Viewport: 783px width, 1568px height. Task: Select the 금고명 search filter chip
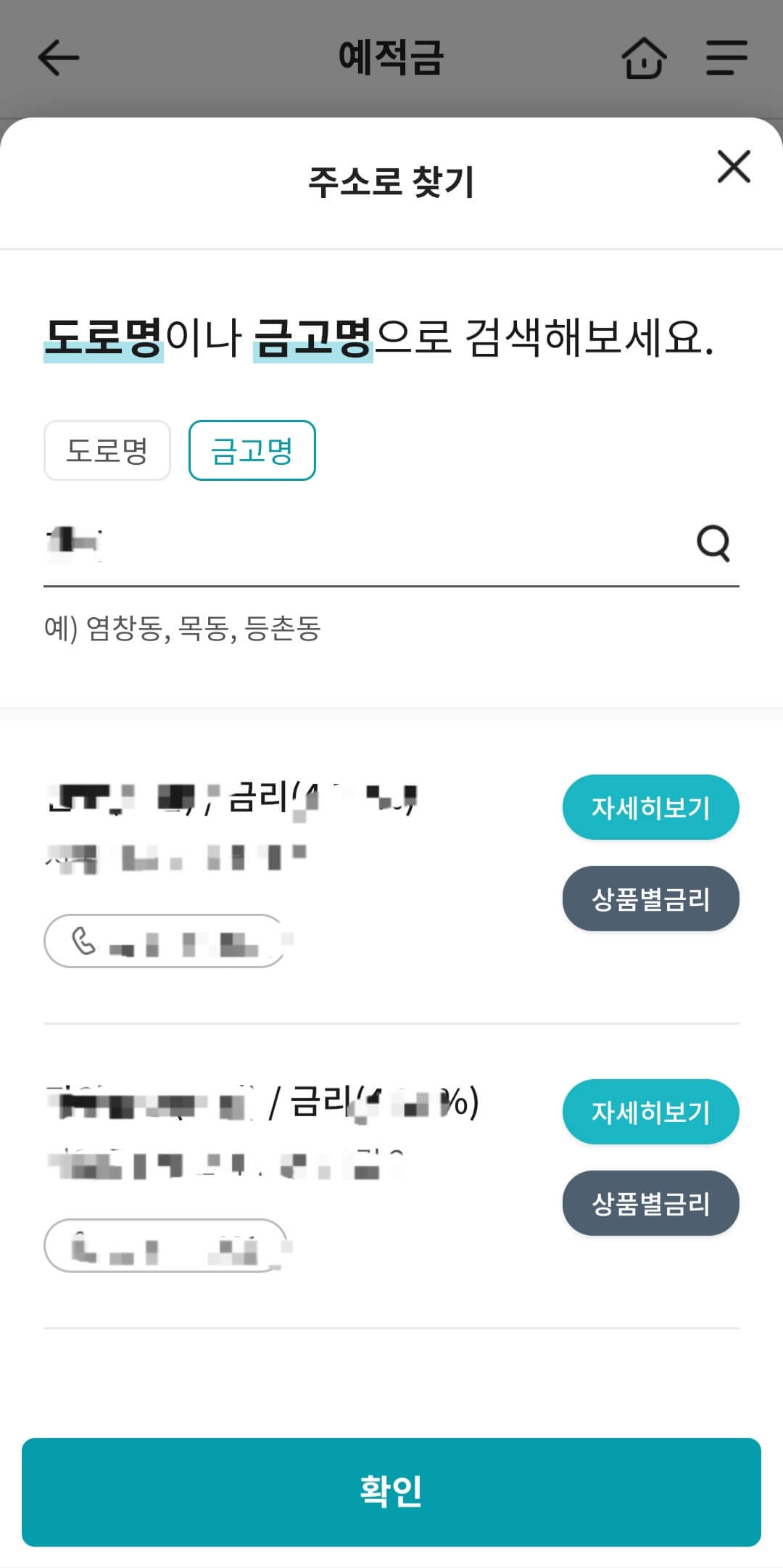252,450
